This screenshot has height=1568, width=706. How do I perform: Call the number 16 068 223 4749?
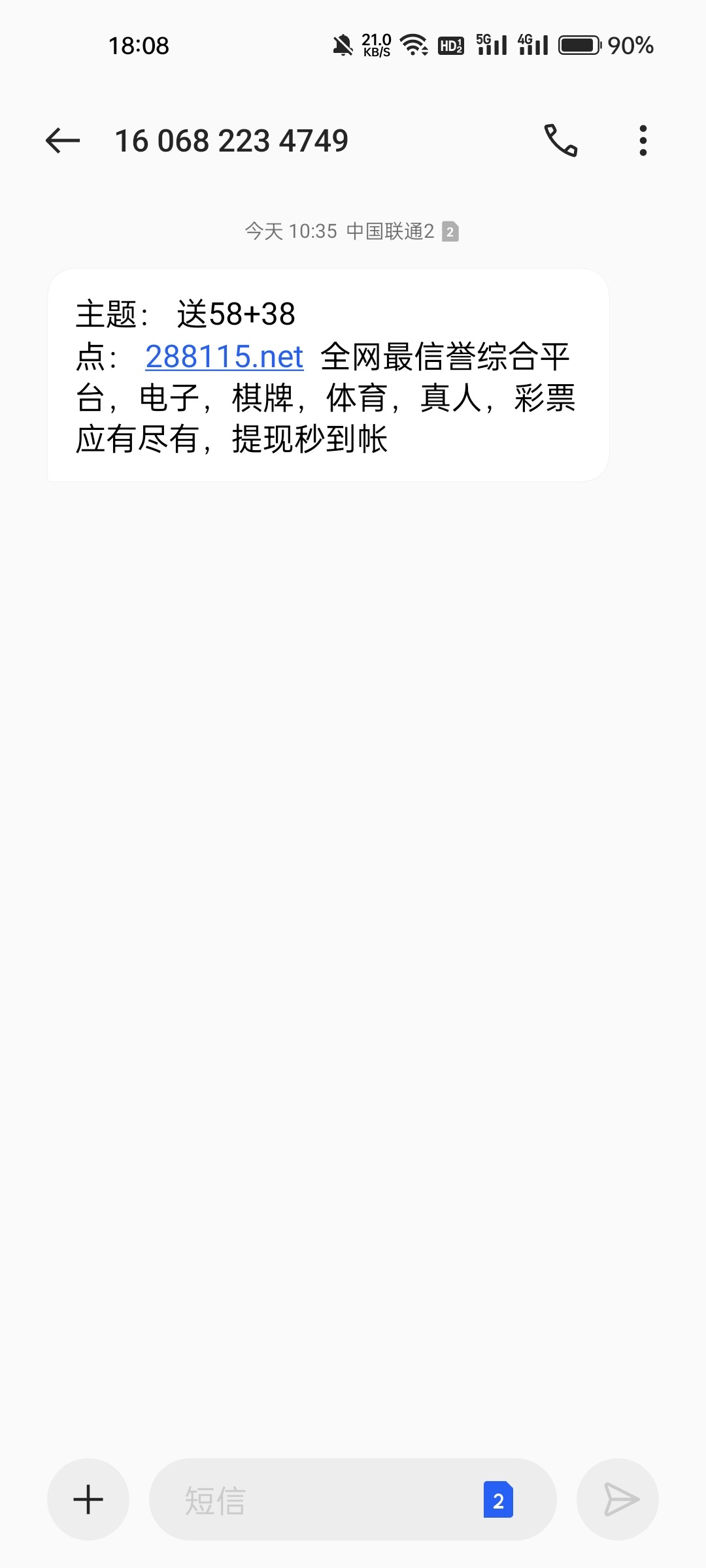[561, 140]
